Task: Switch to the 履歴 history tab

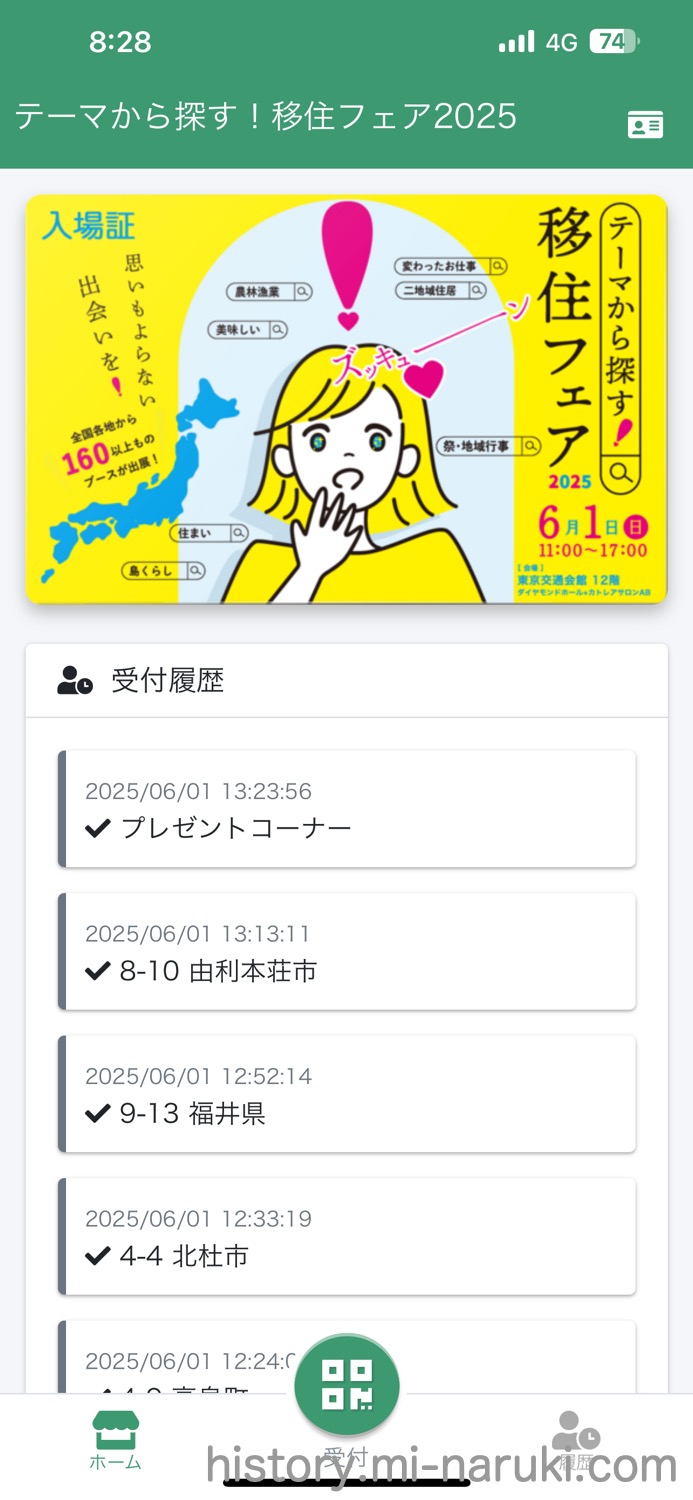Action: [577, 1440]
